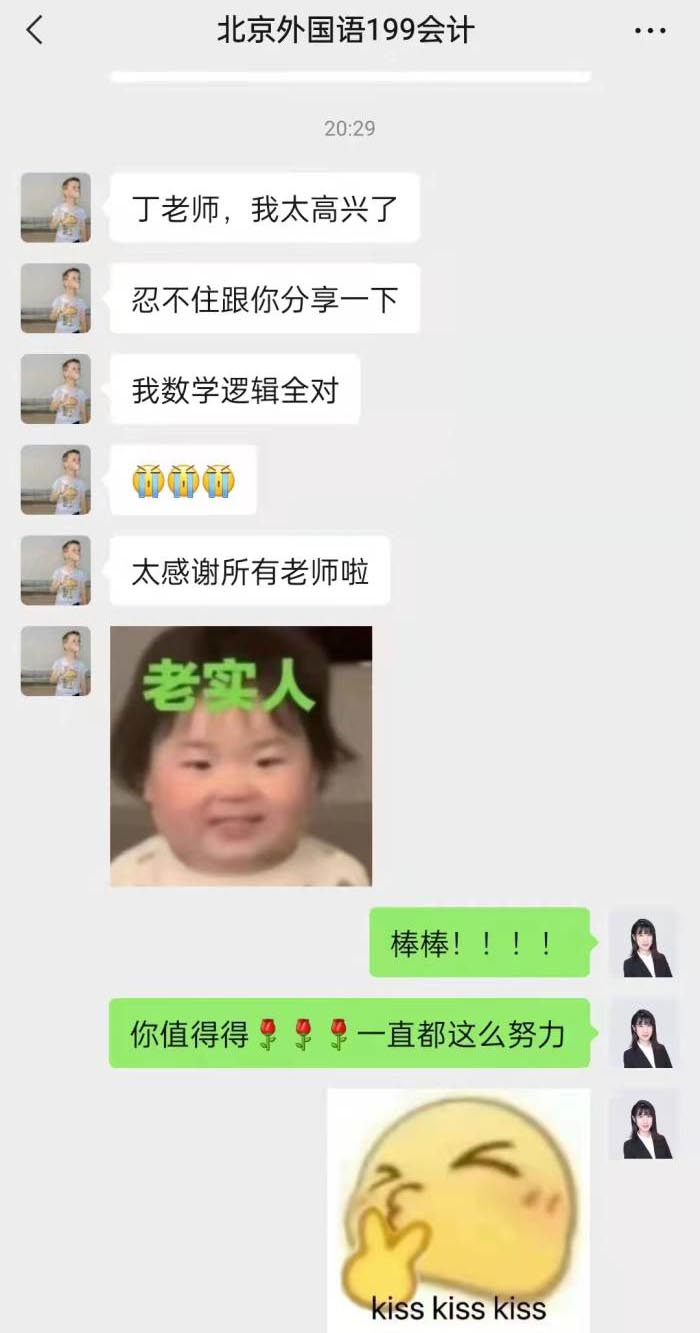The width and height of the screenshot is (700, 1333).
Task: Open the three-dot chat info menu
Action: (650, 31)
